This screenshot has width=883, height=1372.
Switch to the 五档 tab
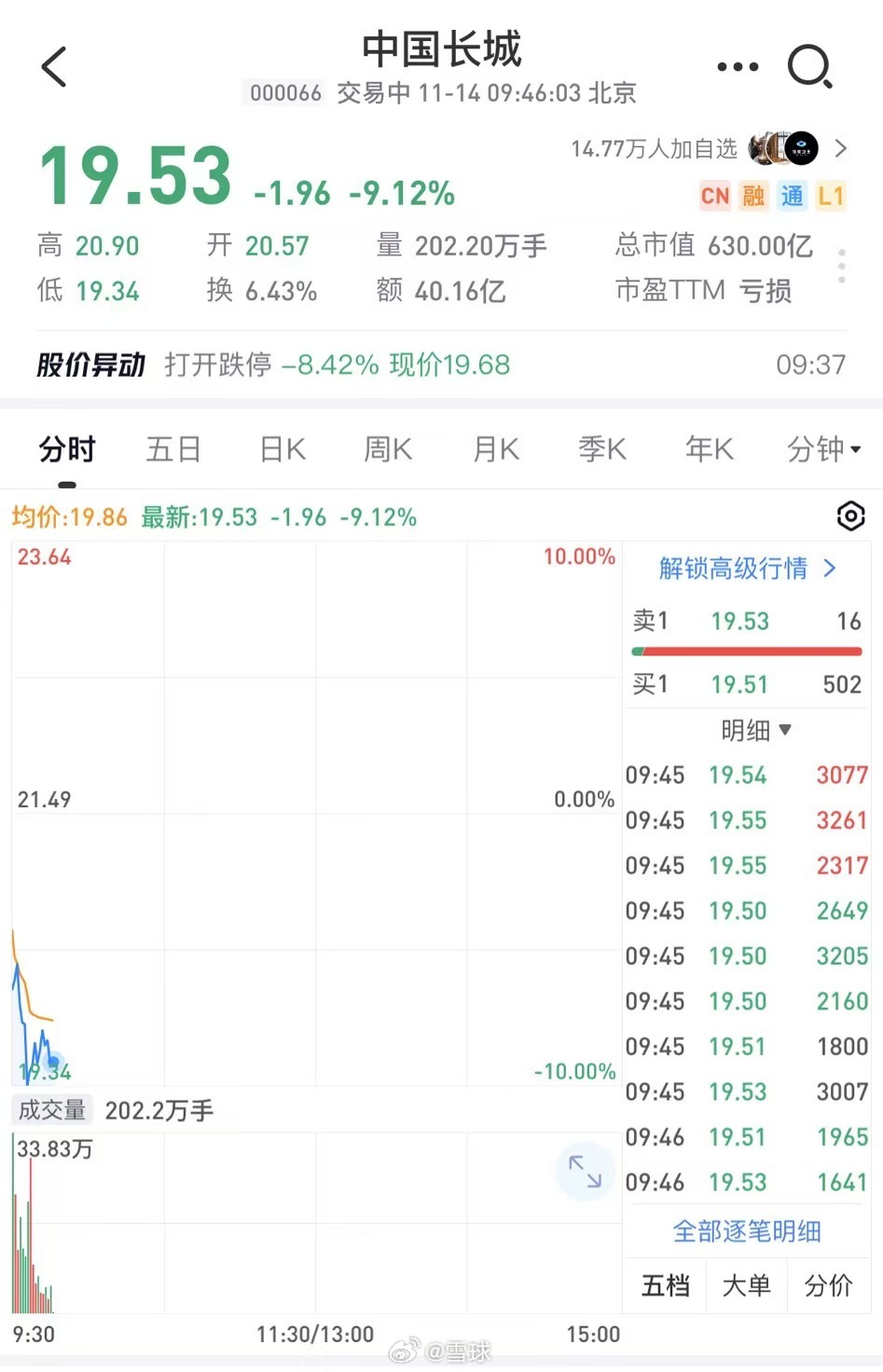[666, 1286]
